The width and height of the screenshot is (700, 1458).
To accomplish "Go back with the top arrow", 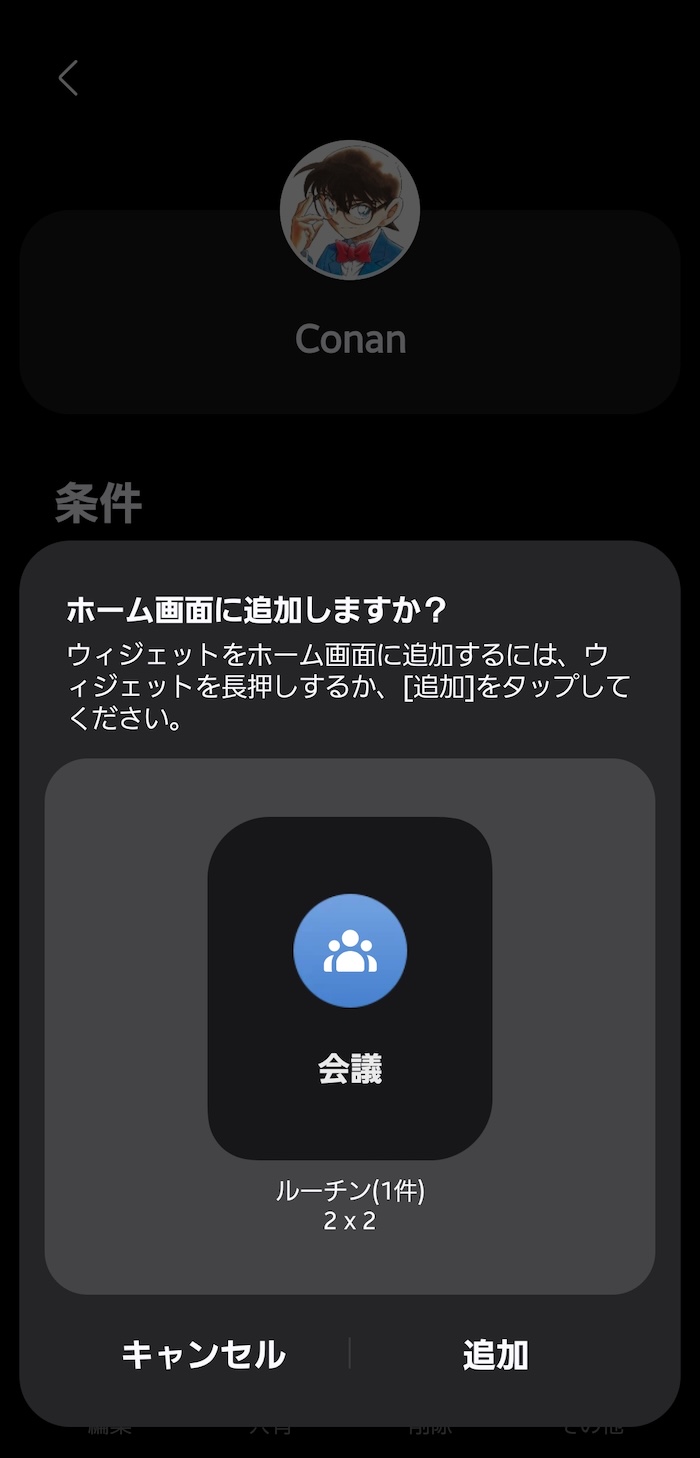I will pyautogui.click(x=68, y=78).
